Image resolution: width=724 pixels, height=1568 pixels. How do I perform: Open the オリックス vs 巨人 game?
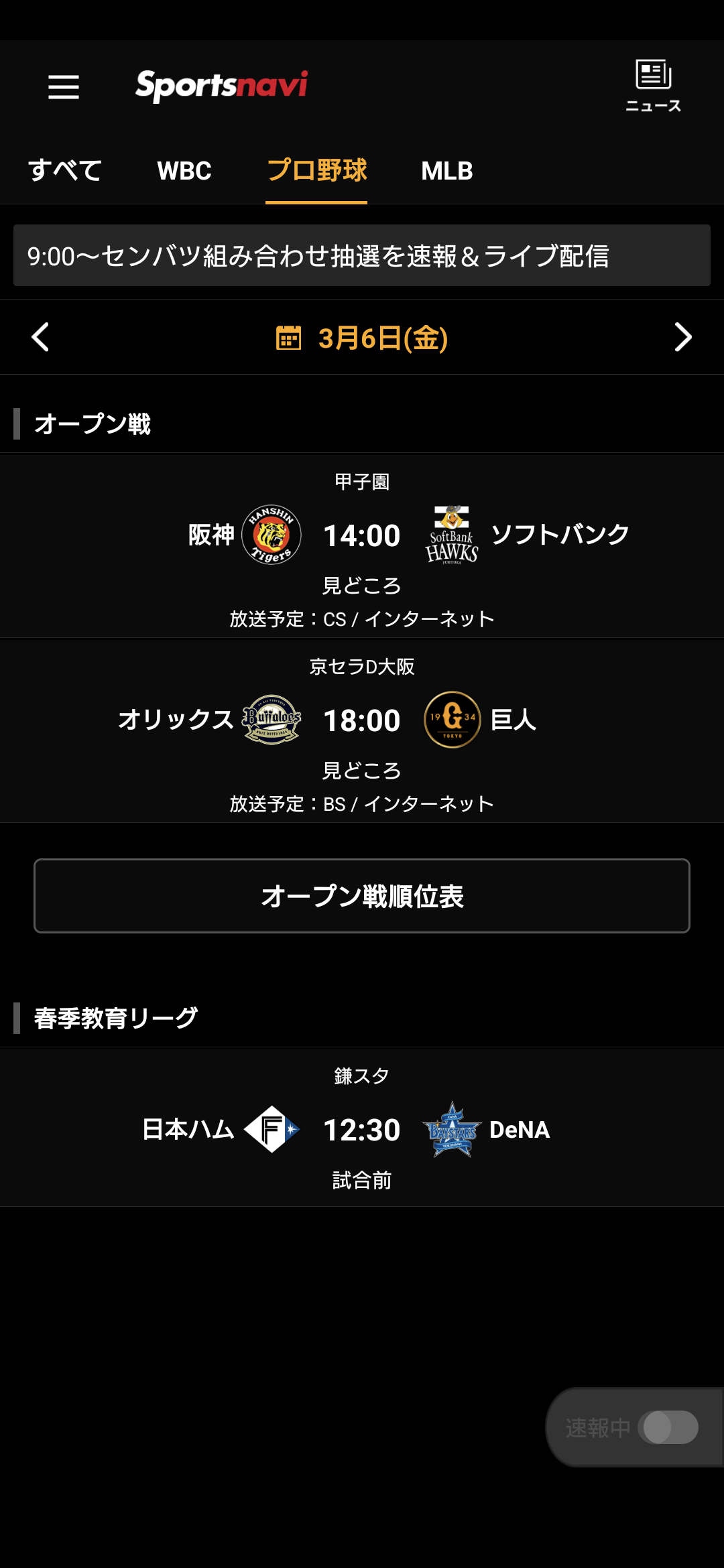(362, 721)
